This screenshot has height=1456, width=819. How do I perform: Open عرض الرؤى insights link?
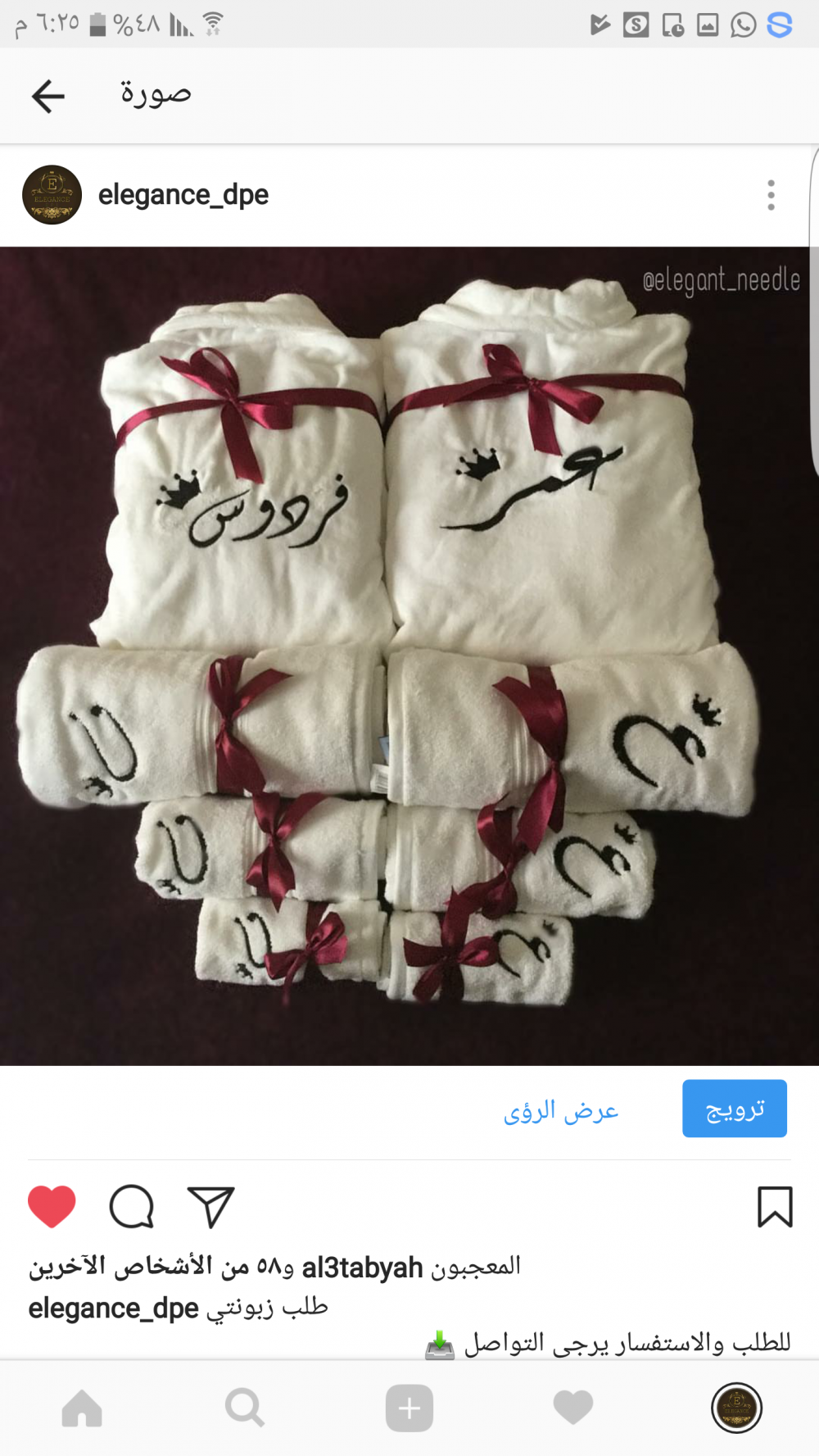tap(561, 1110)
